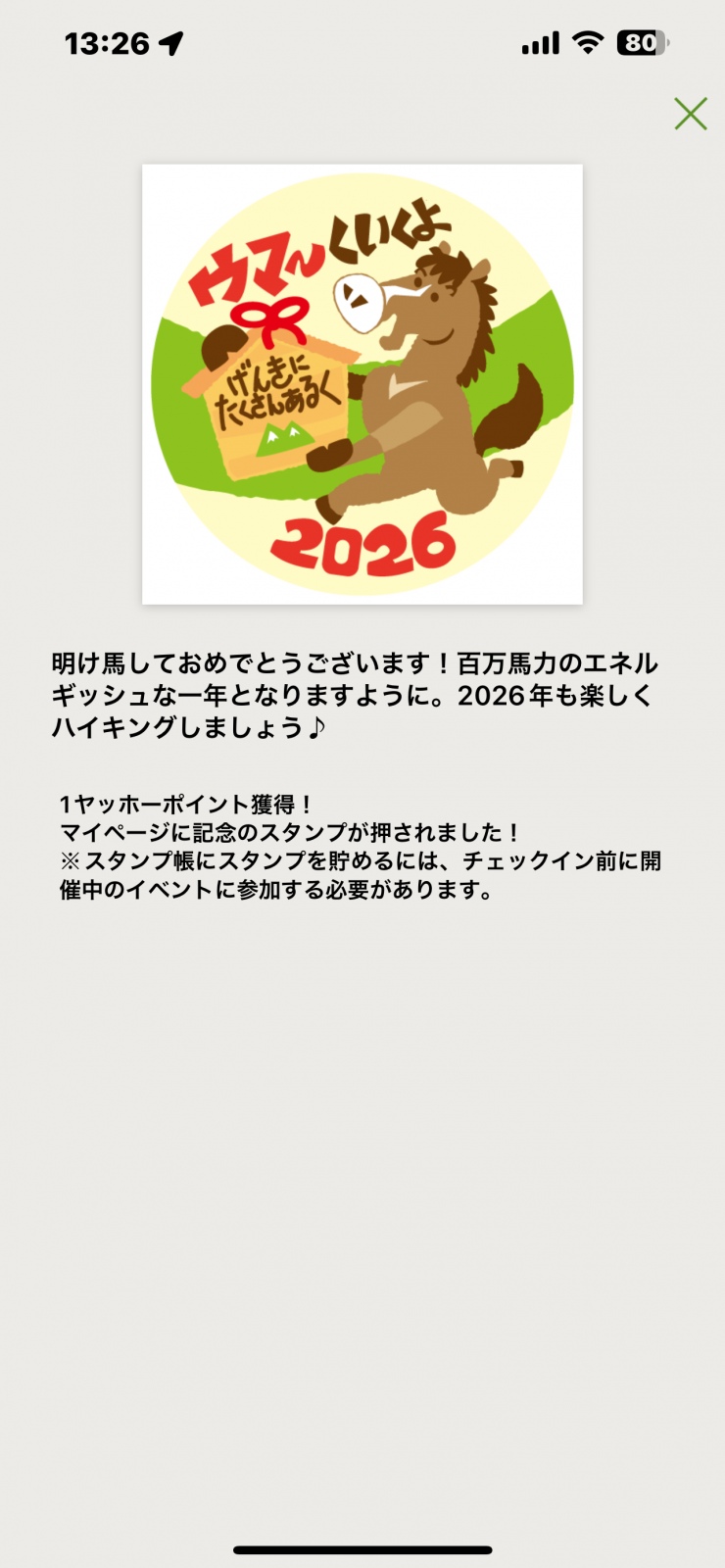725x1568 pixels.
Task: Close the 2026 stamp popup
Action: pos(691,114)
